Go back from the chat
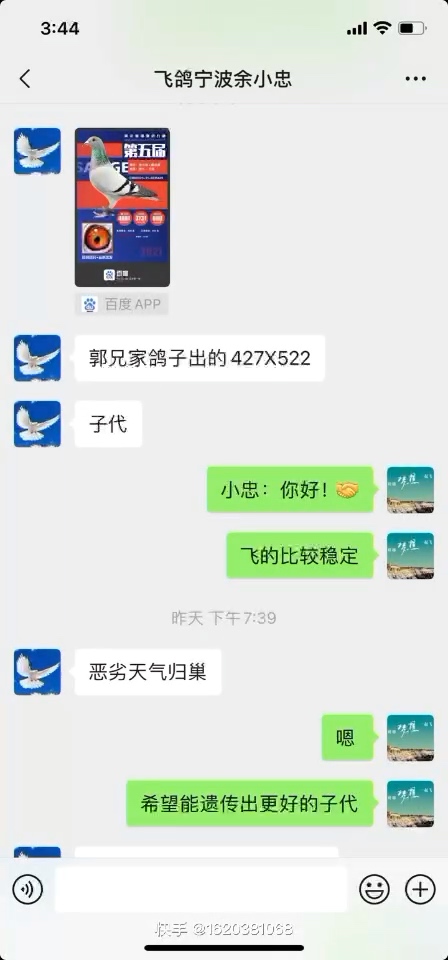This screenshot has width=448, height=960. coord(24,79)
